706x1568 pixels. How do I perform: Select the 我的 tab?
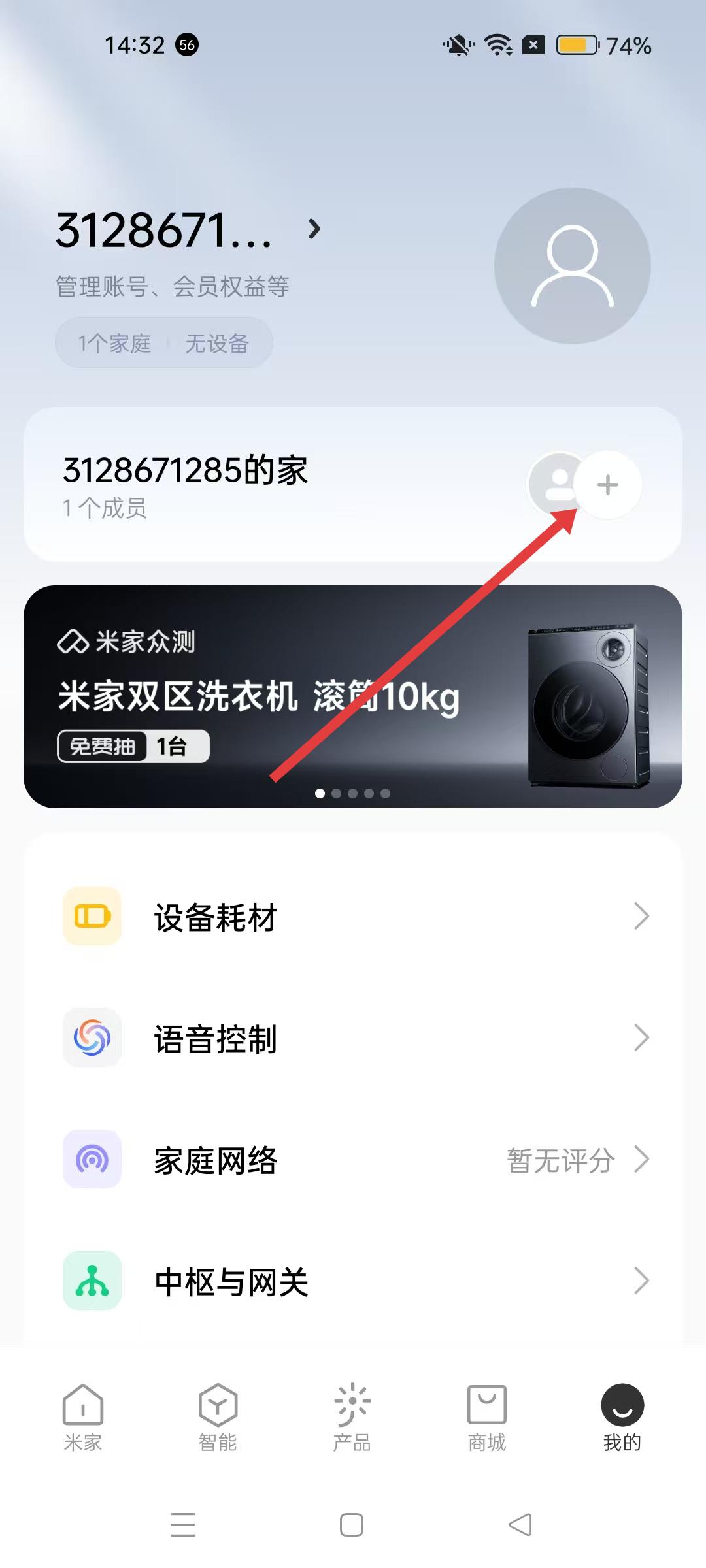[622, 1416]
